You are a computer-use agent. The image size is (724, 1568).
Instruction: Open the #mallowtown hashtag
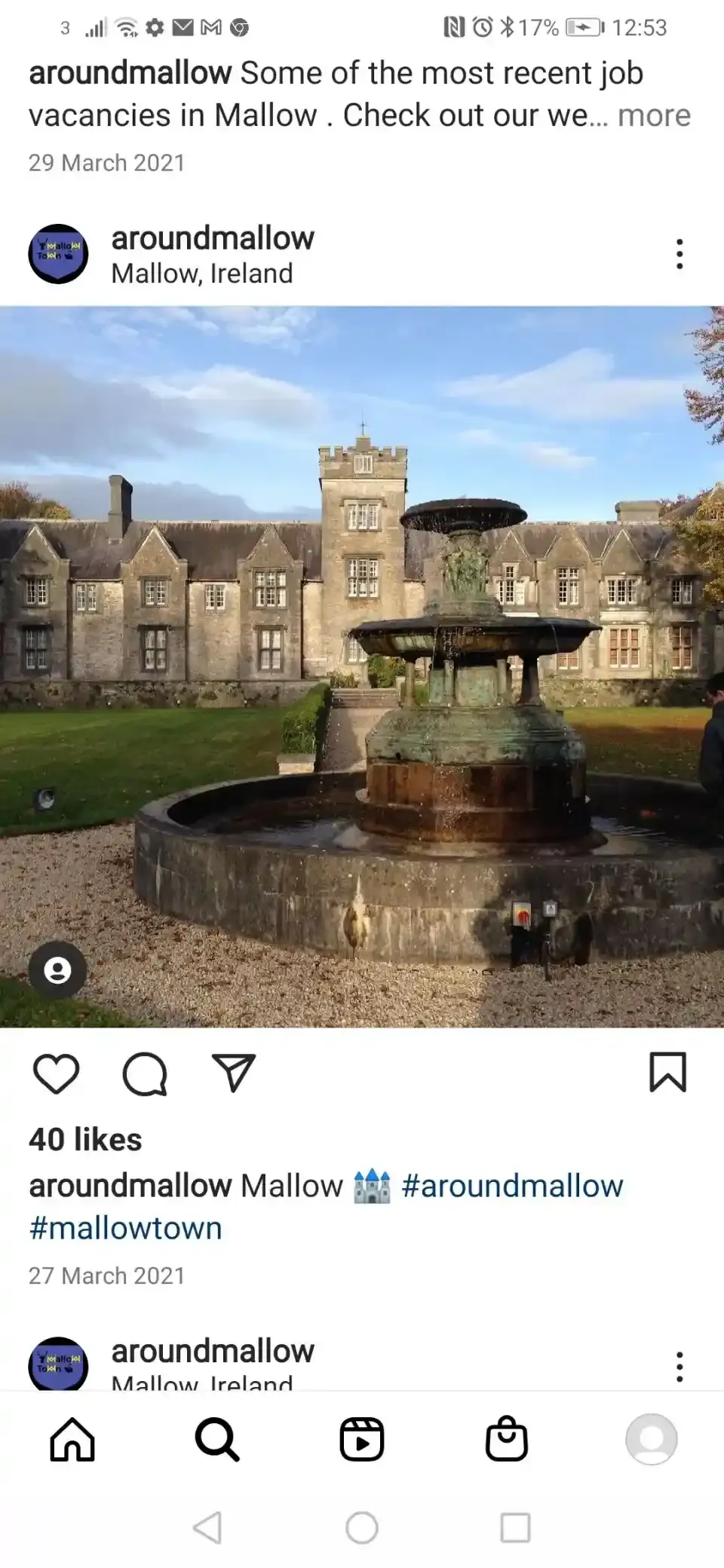125,1229
